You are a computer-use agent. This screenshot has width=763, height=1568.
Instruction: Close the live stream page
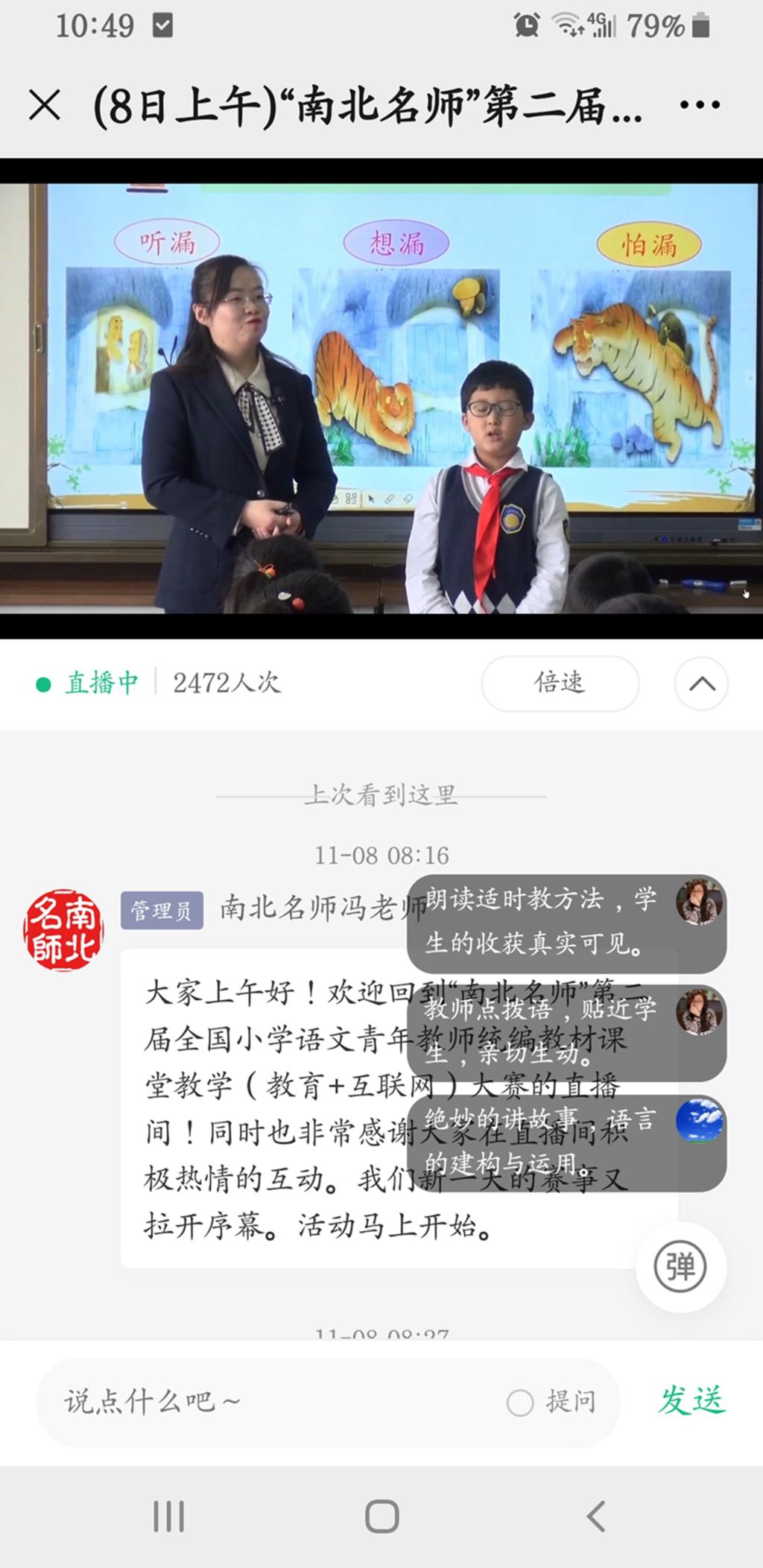coord(45,105)
